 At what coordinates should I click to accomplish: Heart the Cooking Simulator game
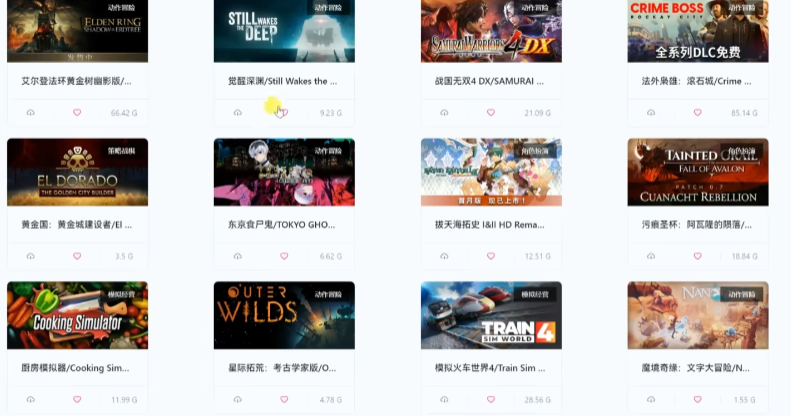[x=77, y=400]
